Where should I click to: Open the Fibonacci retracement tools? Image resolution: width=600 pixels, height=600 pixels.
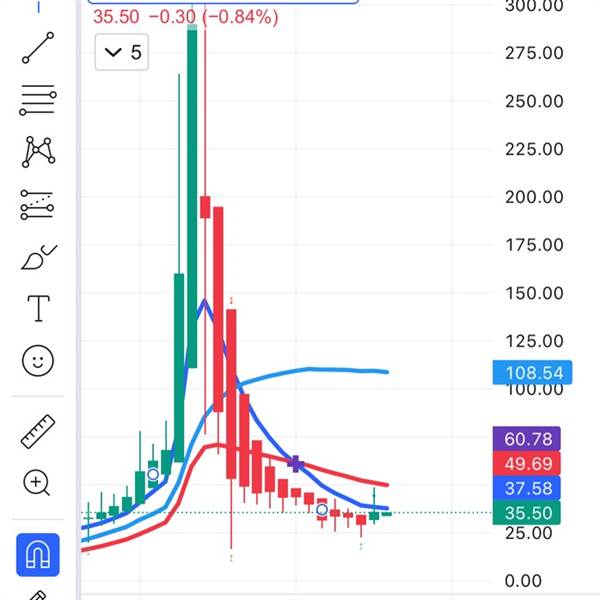click(x=38, y=100)
